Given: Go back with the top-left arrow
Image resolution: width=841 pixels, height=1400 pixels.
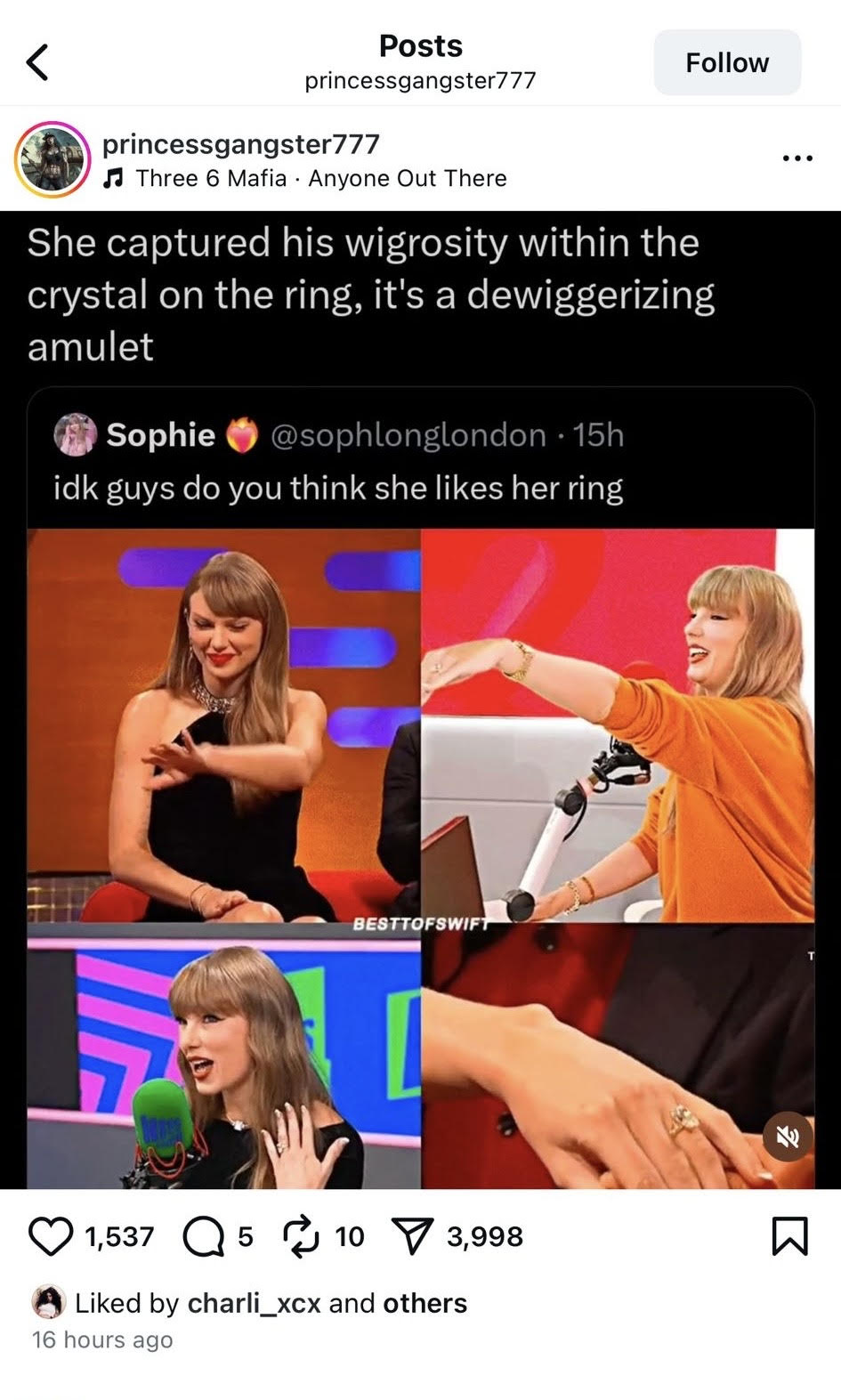Looking at the screenshot, I should [37, 62].
